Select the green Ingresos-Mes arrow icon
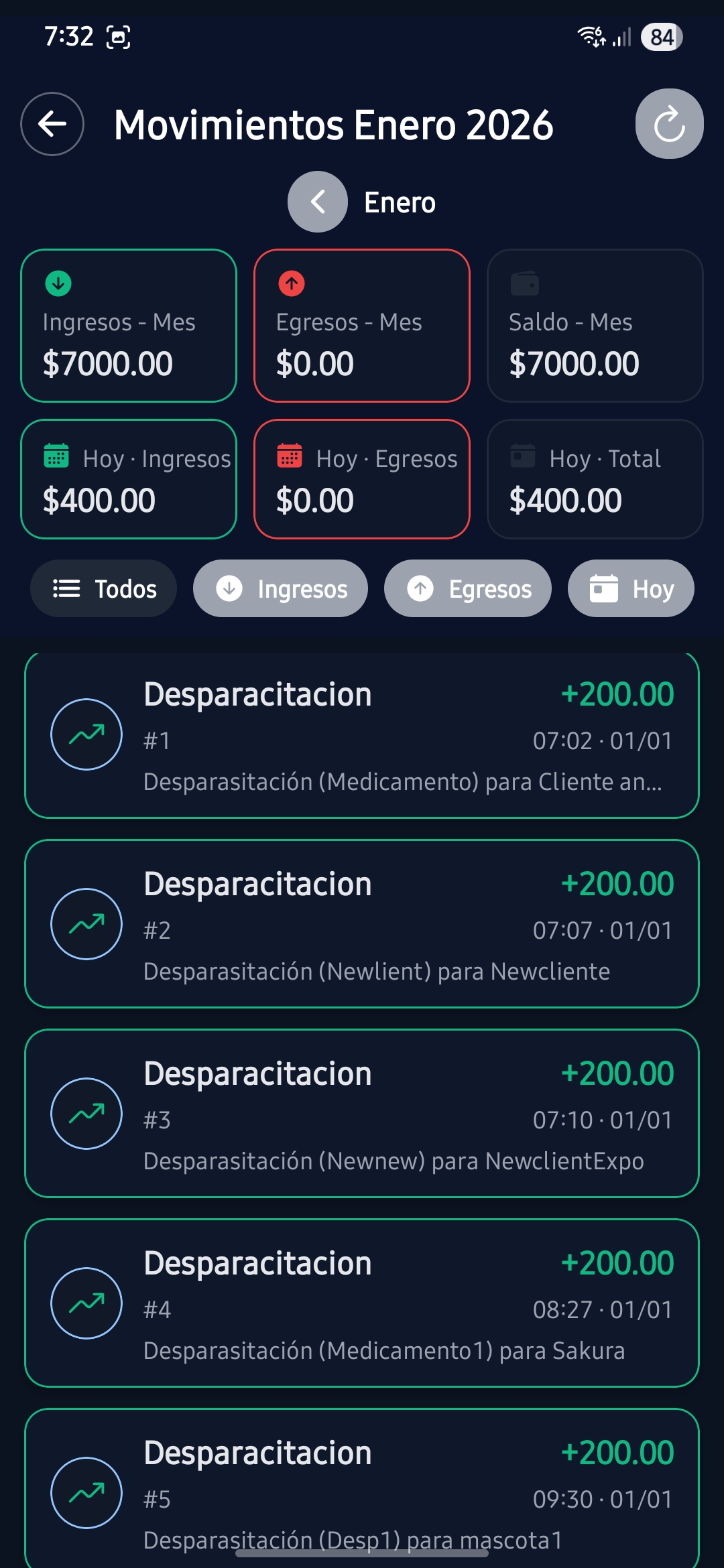The width and height of the screenshot is (724, 1568). (x=59, y=283)
